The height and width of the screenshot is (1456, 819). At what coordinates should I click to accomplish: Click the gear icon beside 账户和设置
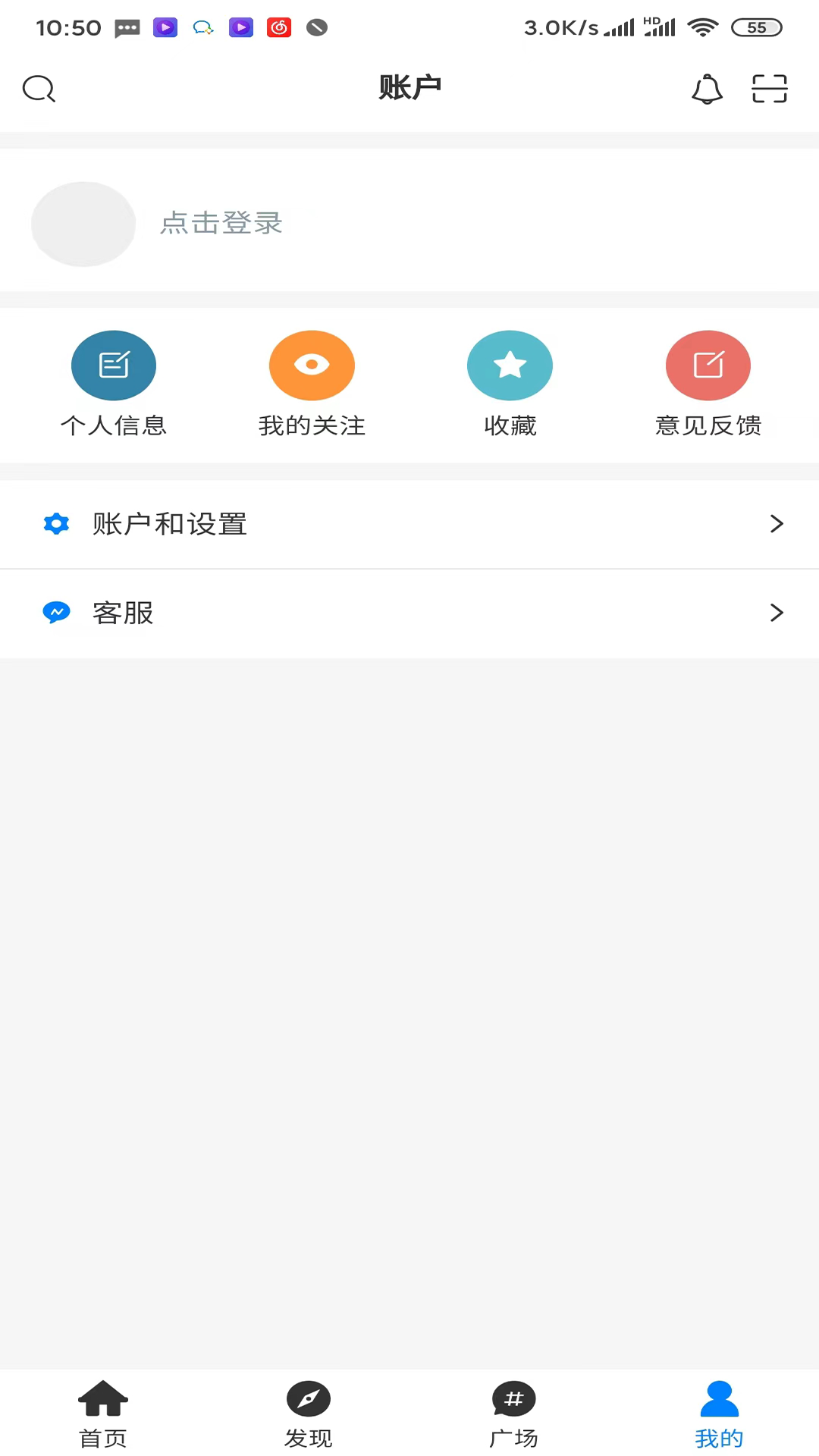pyautogui.click(x=56, y=524)
